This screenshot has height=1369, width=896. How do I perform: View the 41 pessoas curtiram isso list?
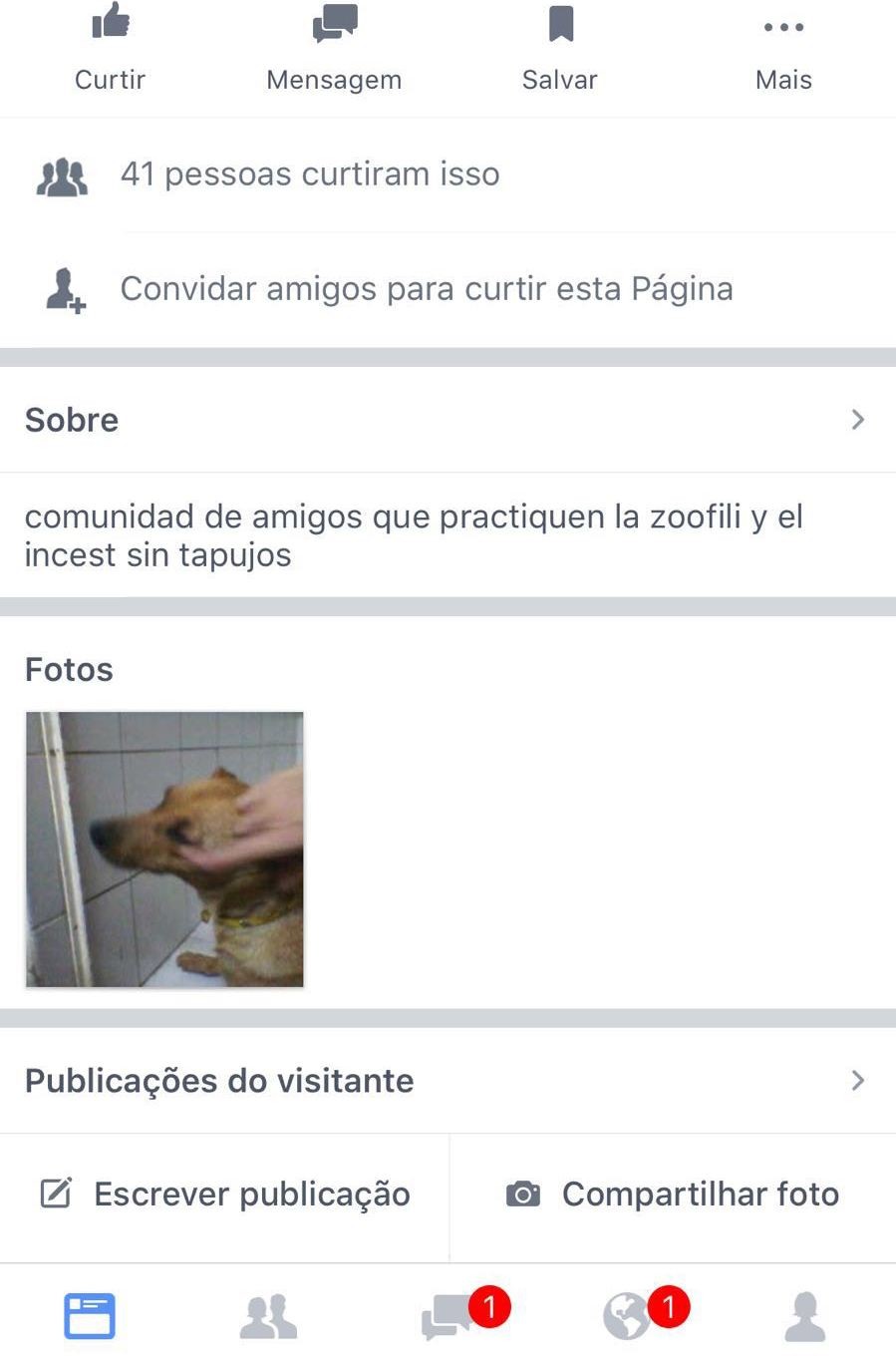pos(309,174)
